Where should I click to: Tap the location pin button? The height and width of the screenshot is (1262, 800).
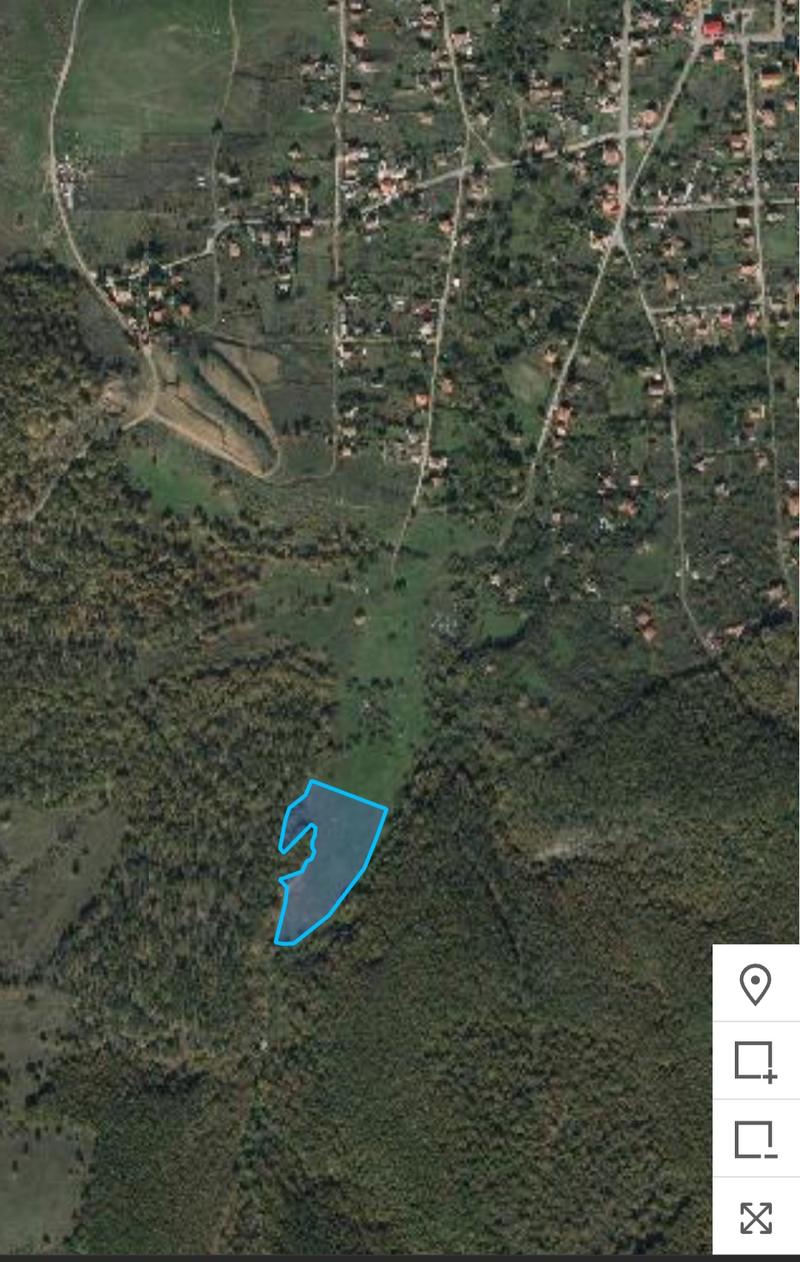pos(755,984)
